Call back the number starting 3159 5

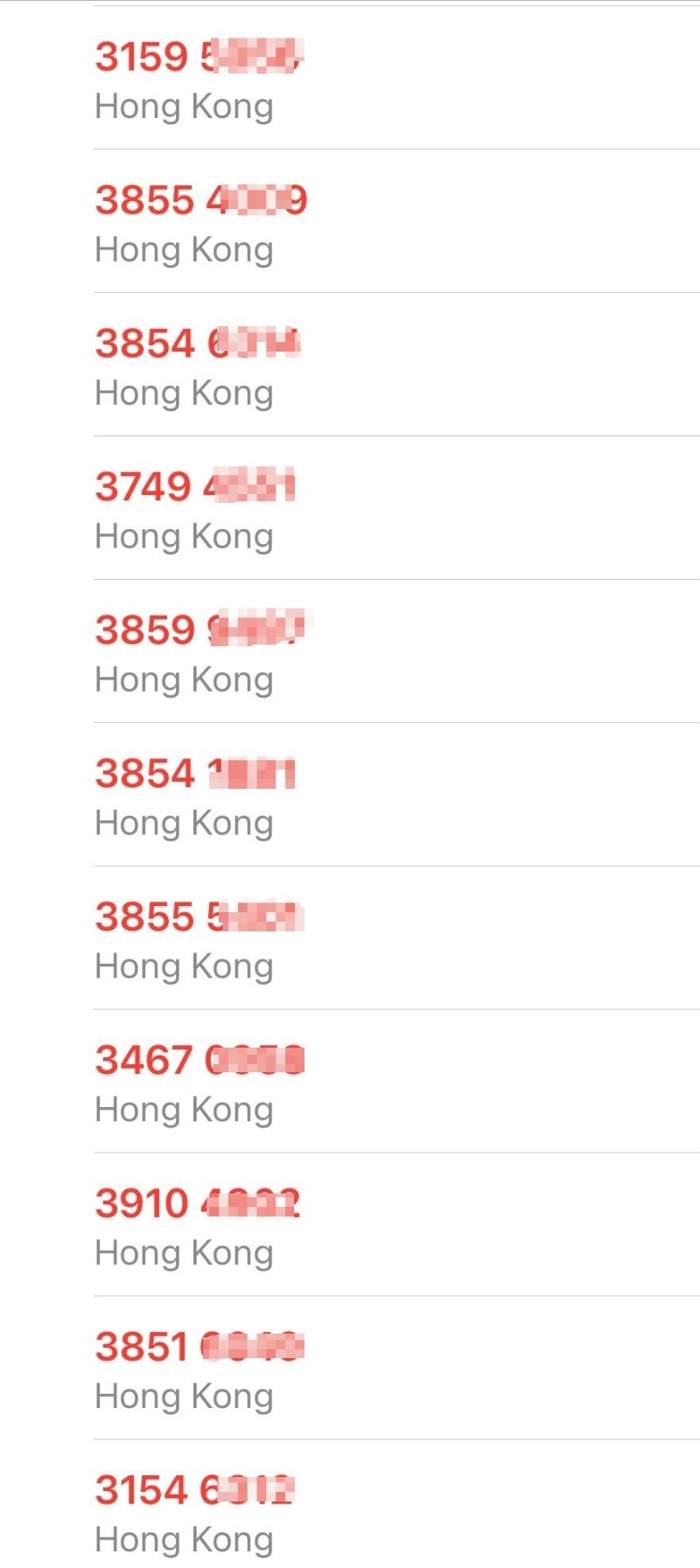(x=199, y=58)
